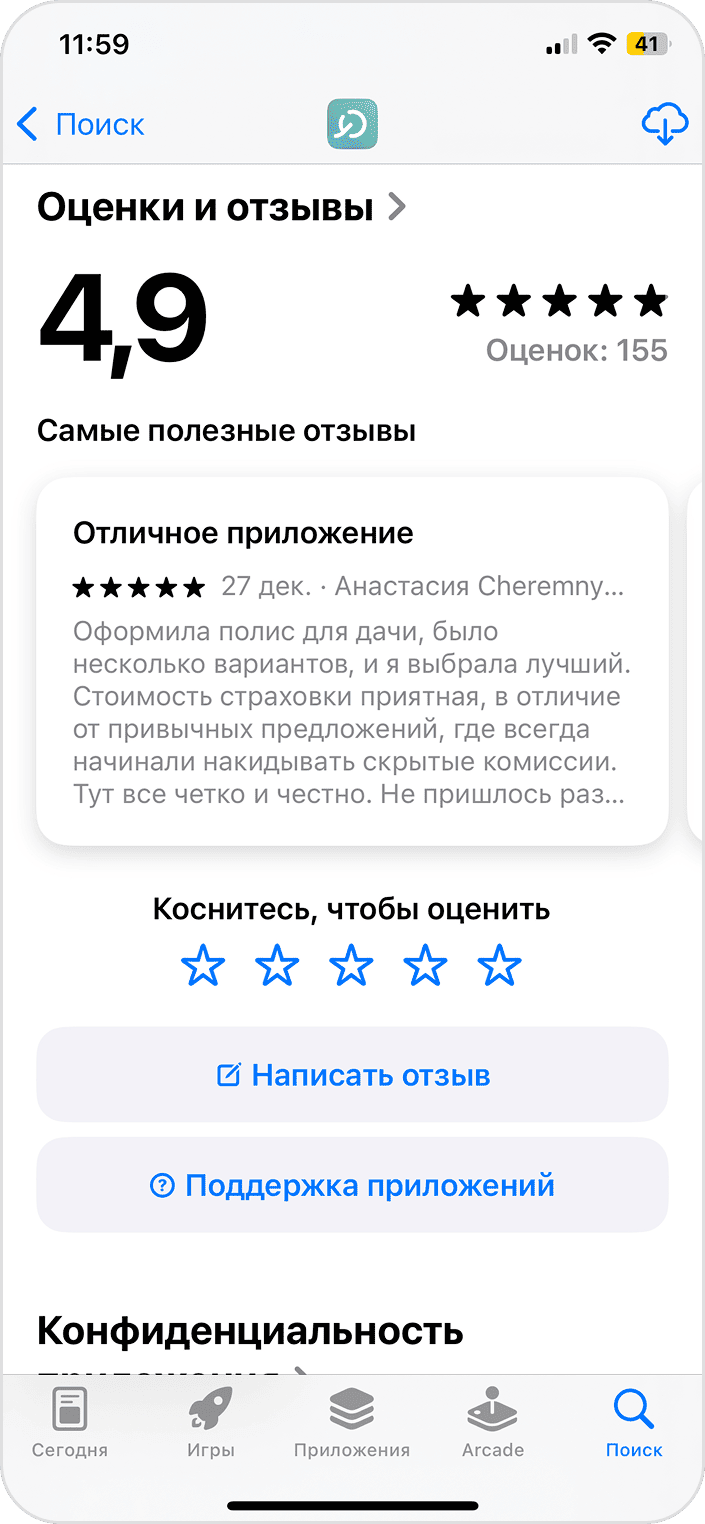
Task: Rate the app three stars
Action: [x=351, y=967]
